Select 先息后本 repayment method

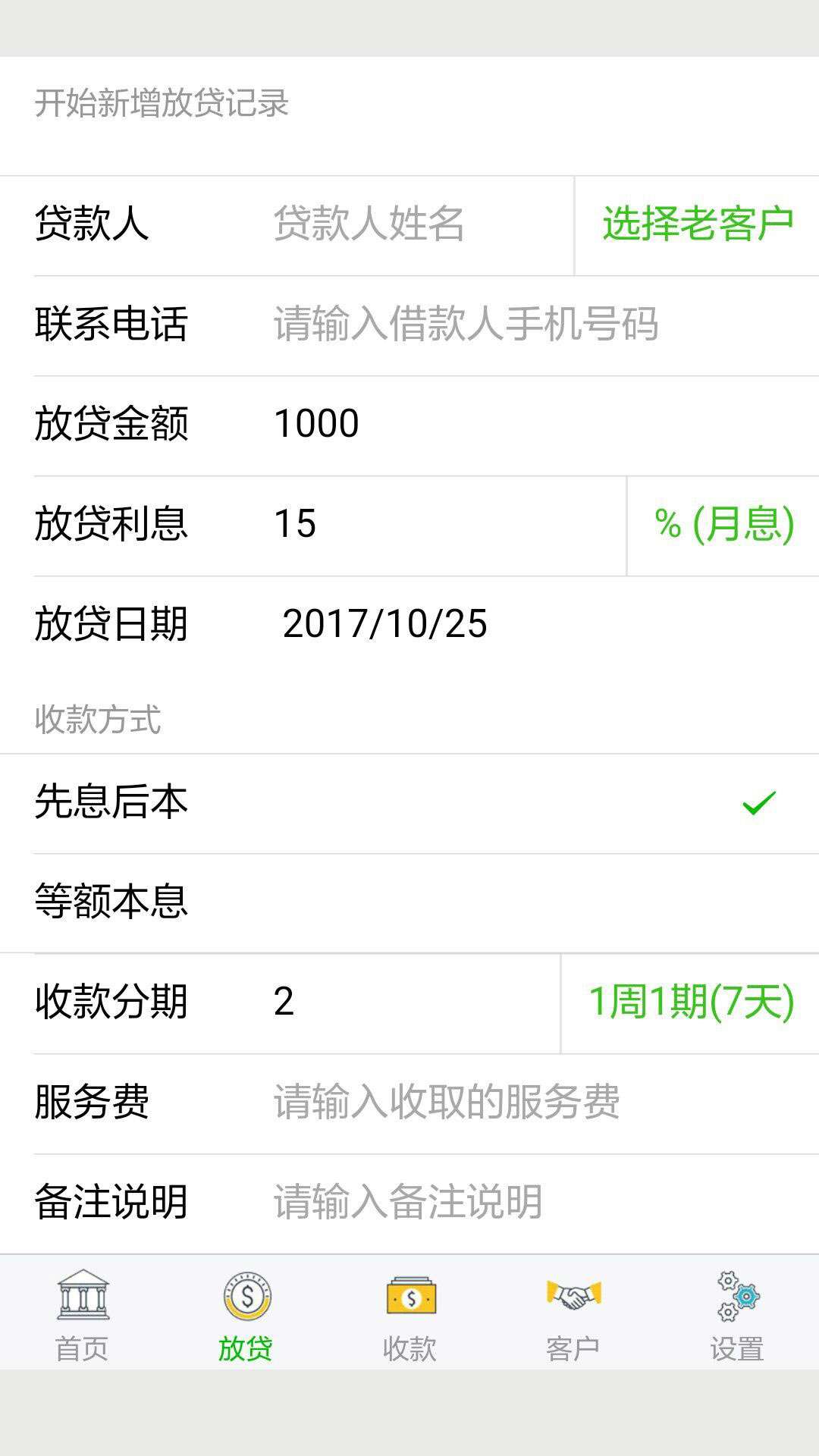409,802
